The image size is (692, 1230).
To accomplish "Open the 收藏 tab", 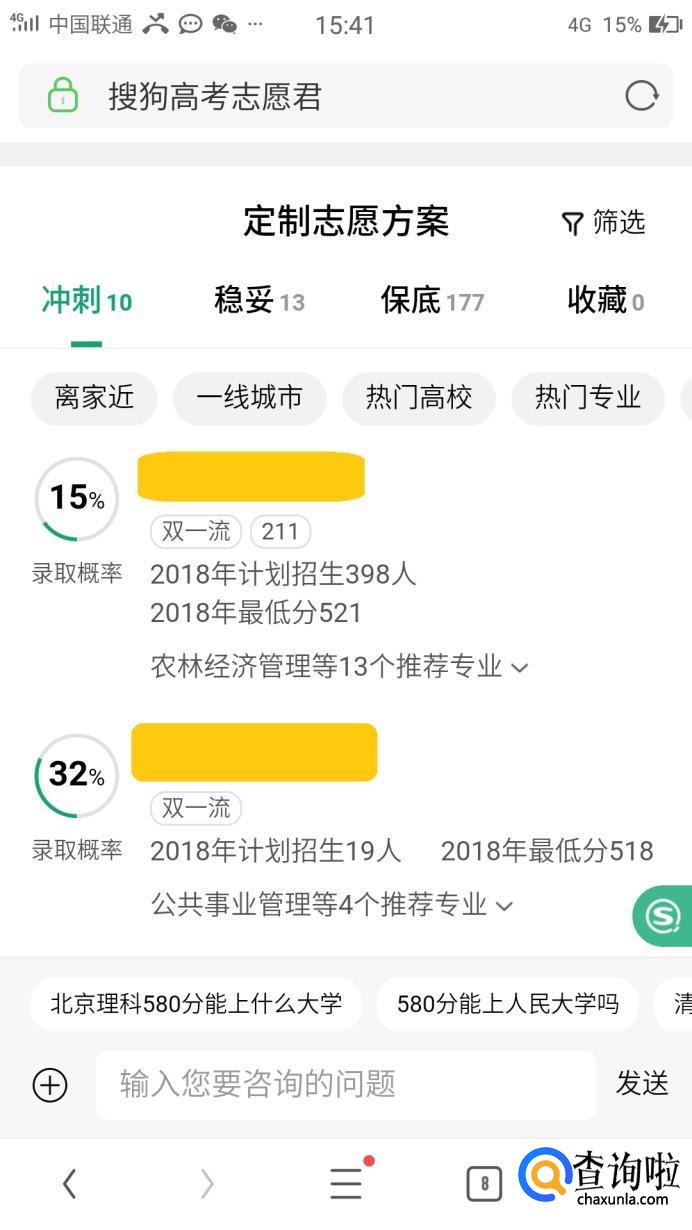I will coord(605,300).
